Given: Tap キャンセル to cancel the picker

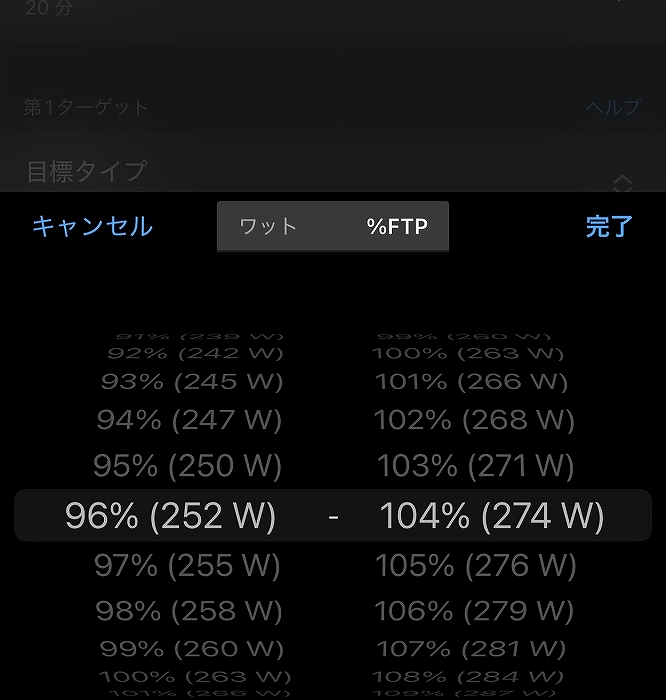Looking at the screenshot, I should [x=92, y=226].
